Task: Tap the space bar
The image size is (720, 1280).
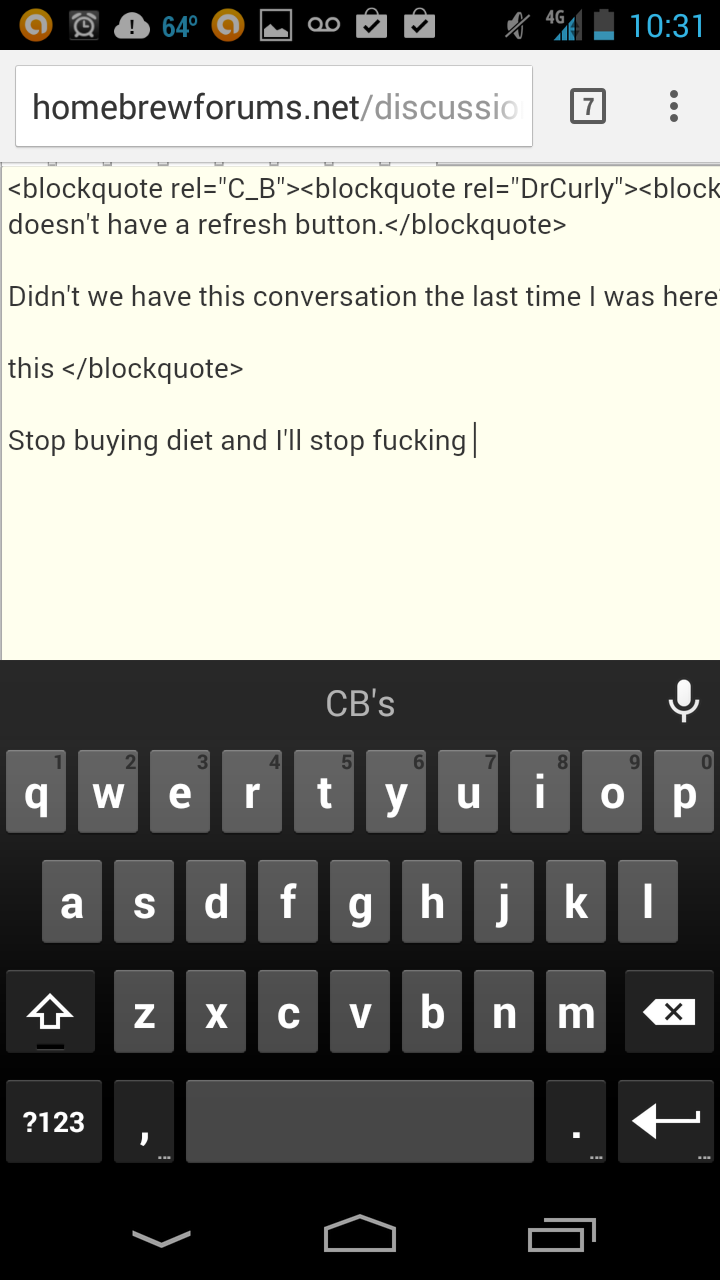Action: click(x=360, y=1122)
